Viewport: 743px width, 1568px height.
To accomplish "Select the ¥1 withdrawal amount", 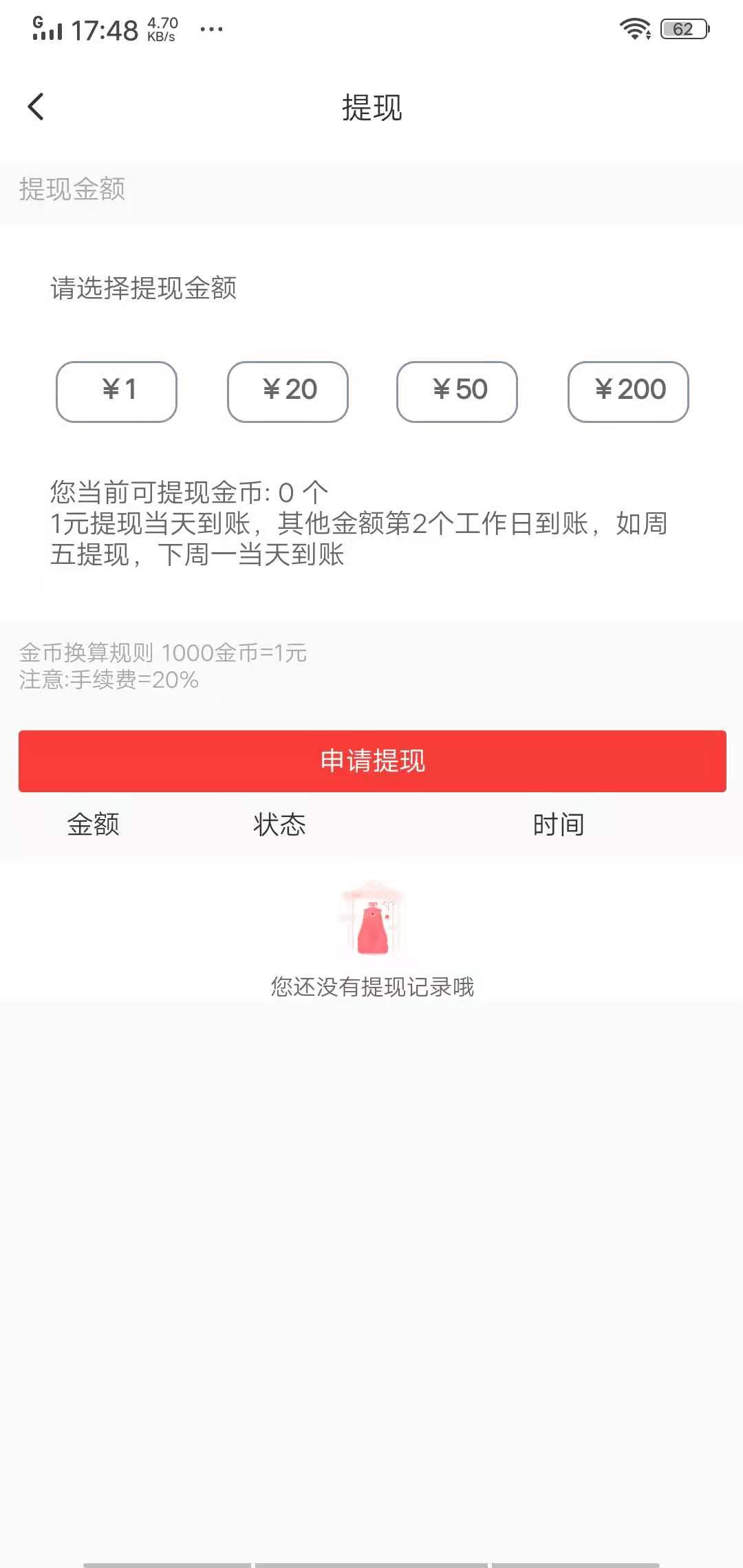I will (x=116, y=391).
